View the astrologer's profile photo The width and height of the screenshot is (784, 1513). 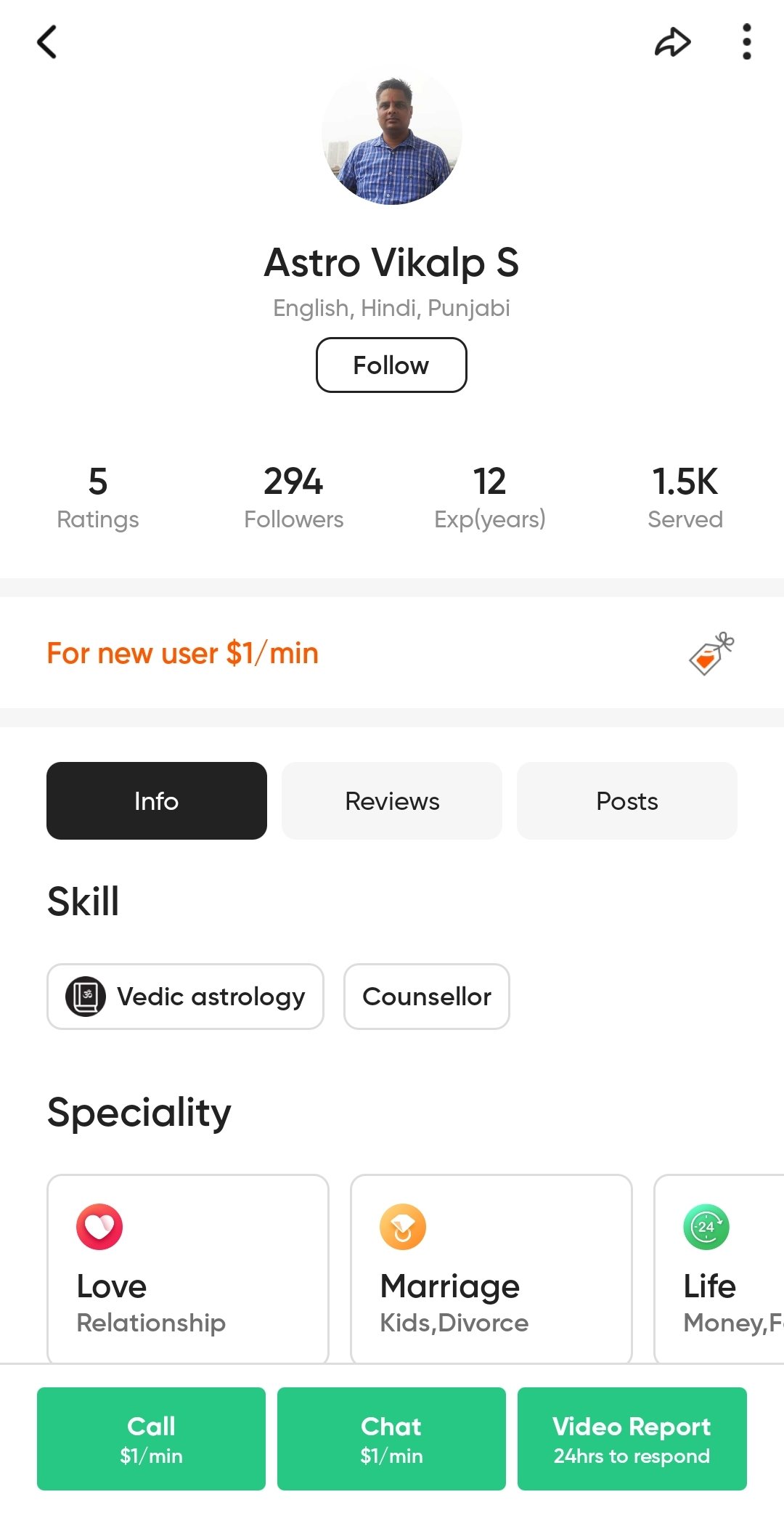(x=392, y=135)
